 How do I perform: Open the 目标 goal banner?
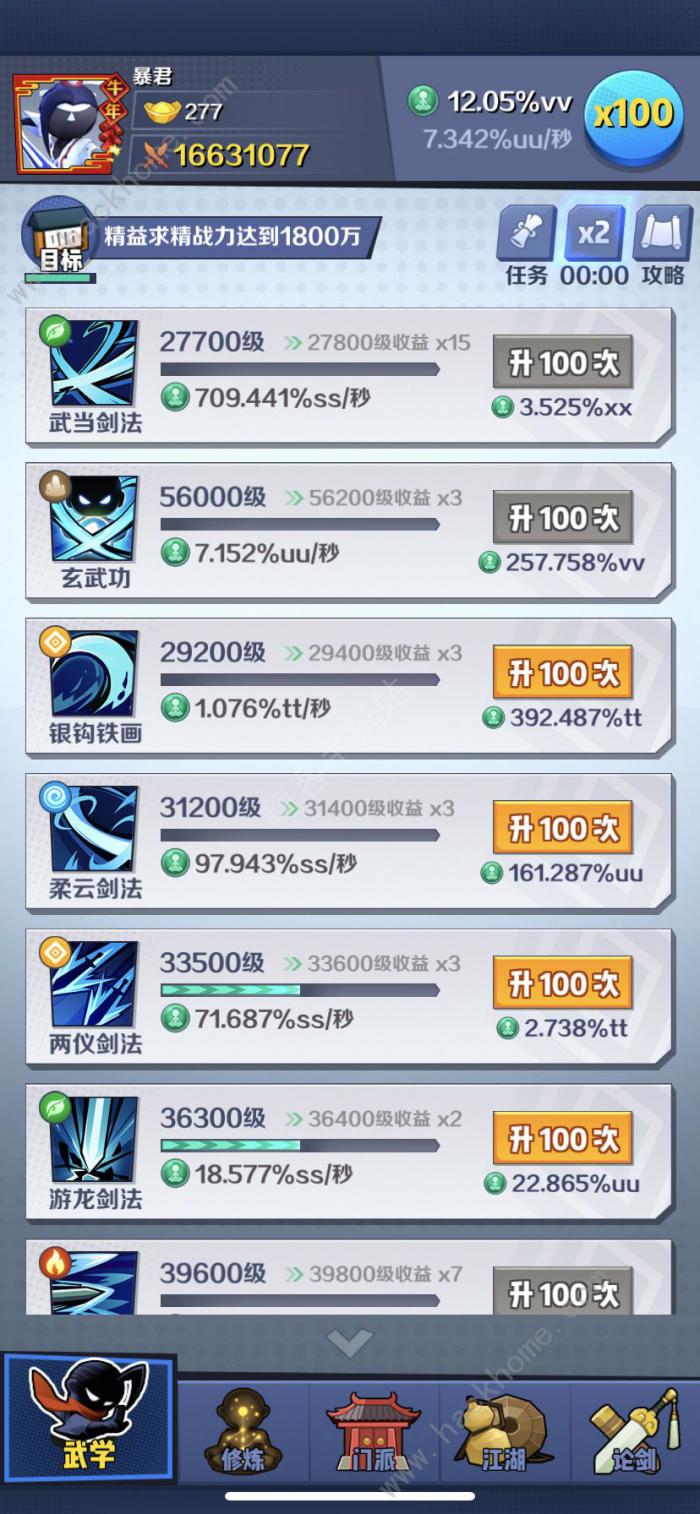coord(200,238)
